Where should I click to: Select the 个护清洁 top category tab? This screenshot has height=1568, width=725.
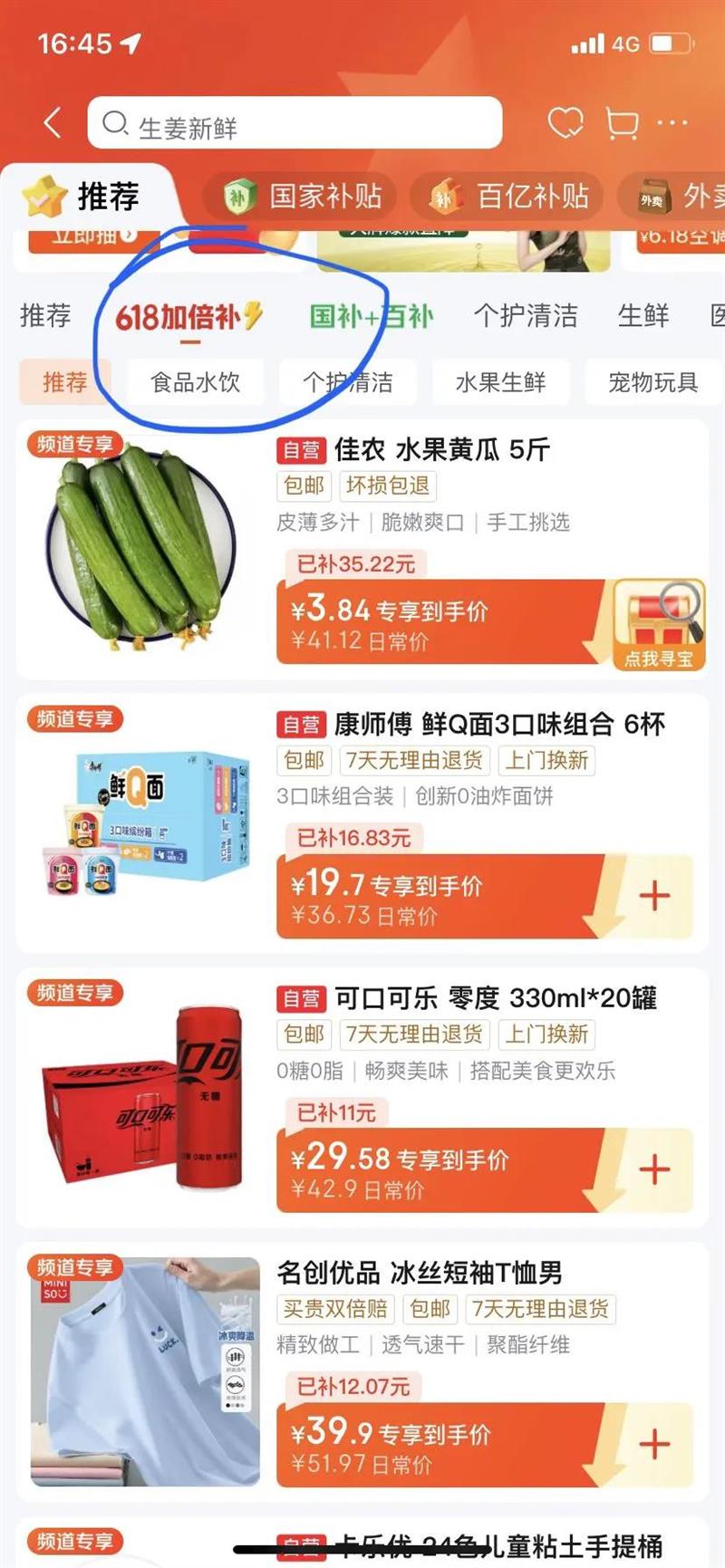(526, 316)
